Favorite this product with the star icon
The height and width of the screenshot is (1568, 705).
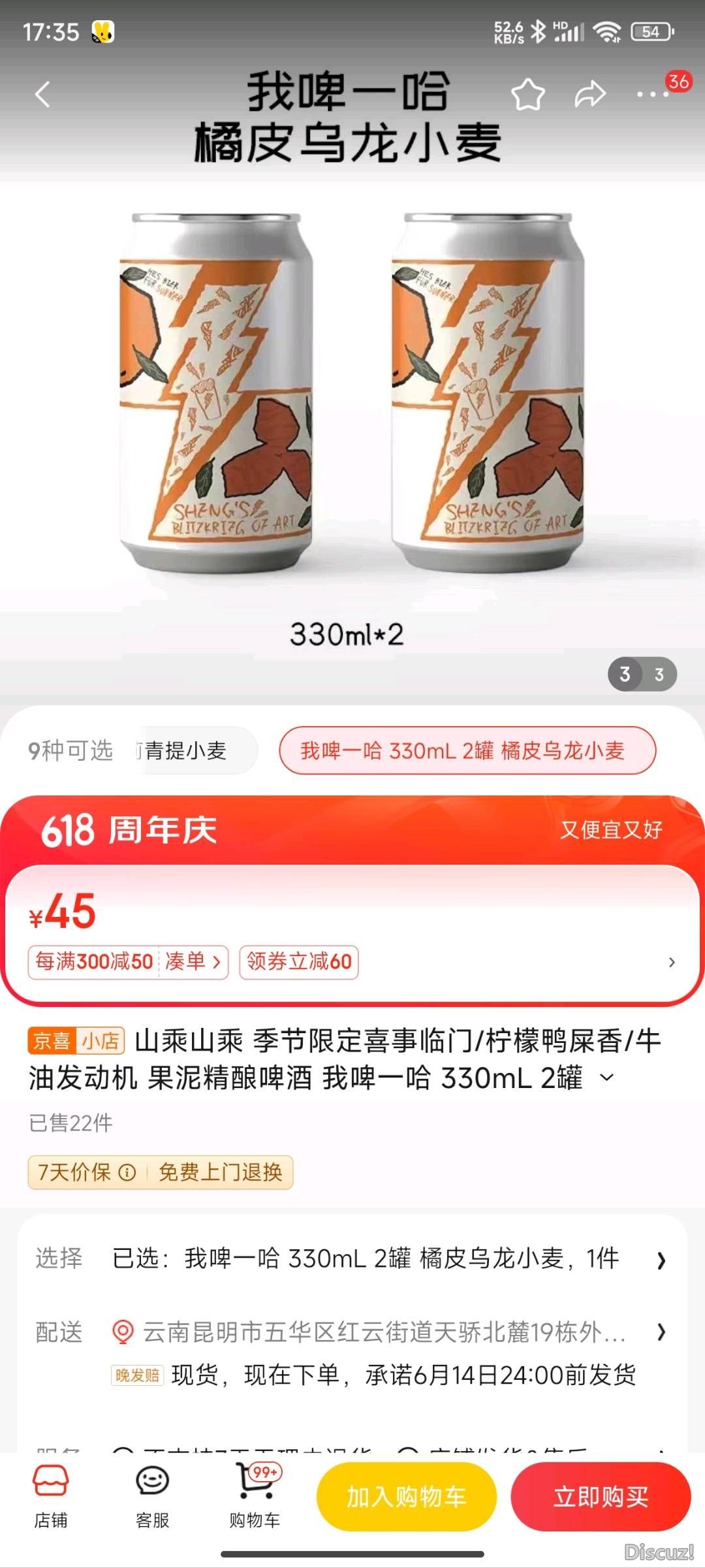pos(527,95)
